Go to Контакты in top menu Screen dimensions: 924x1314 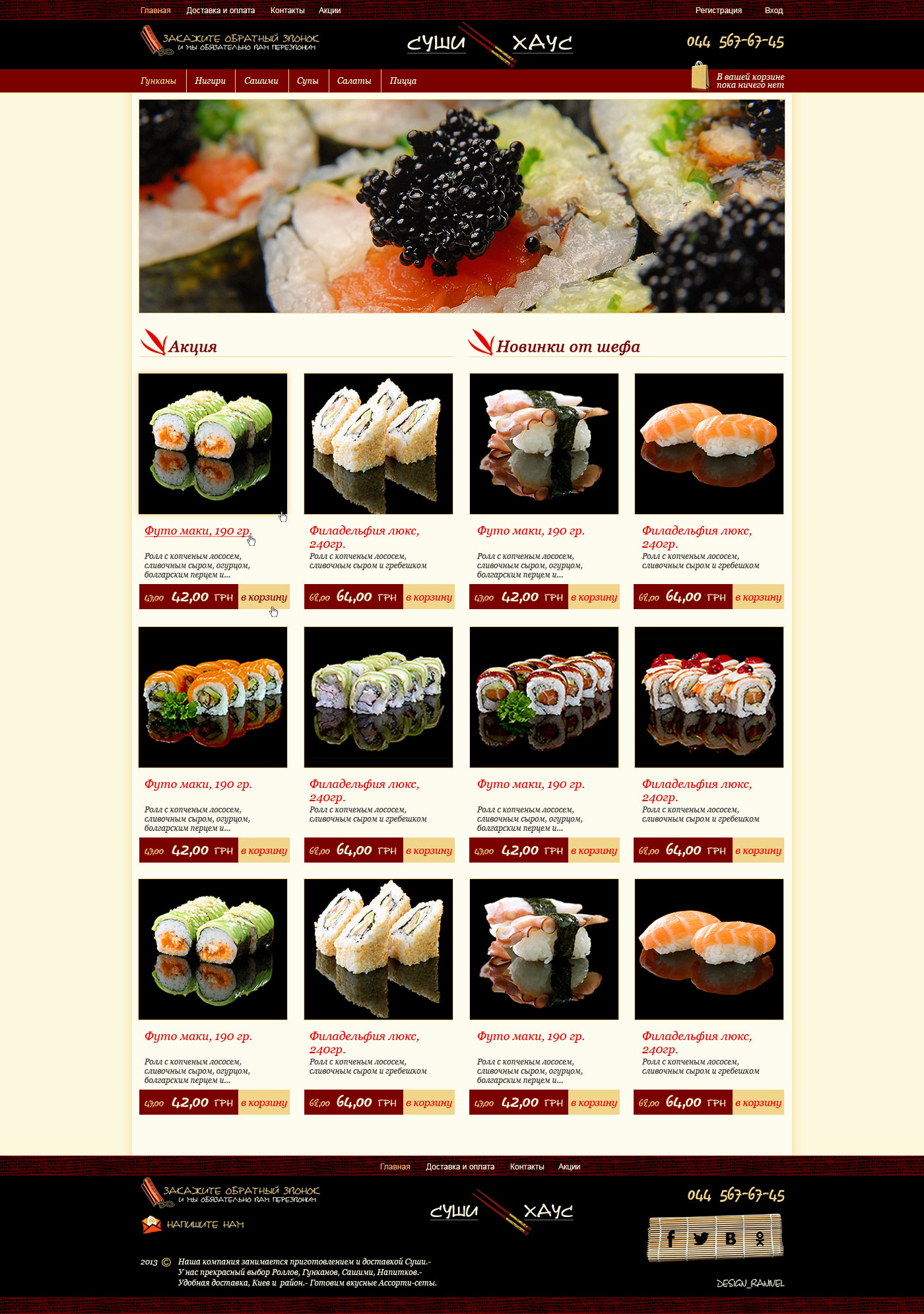(287, 11)
